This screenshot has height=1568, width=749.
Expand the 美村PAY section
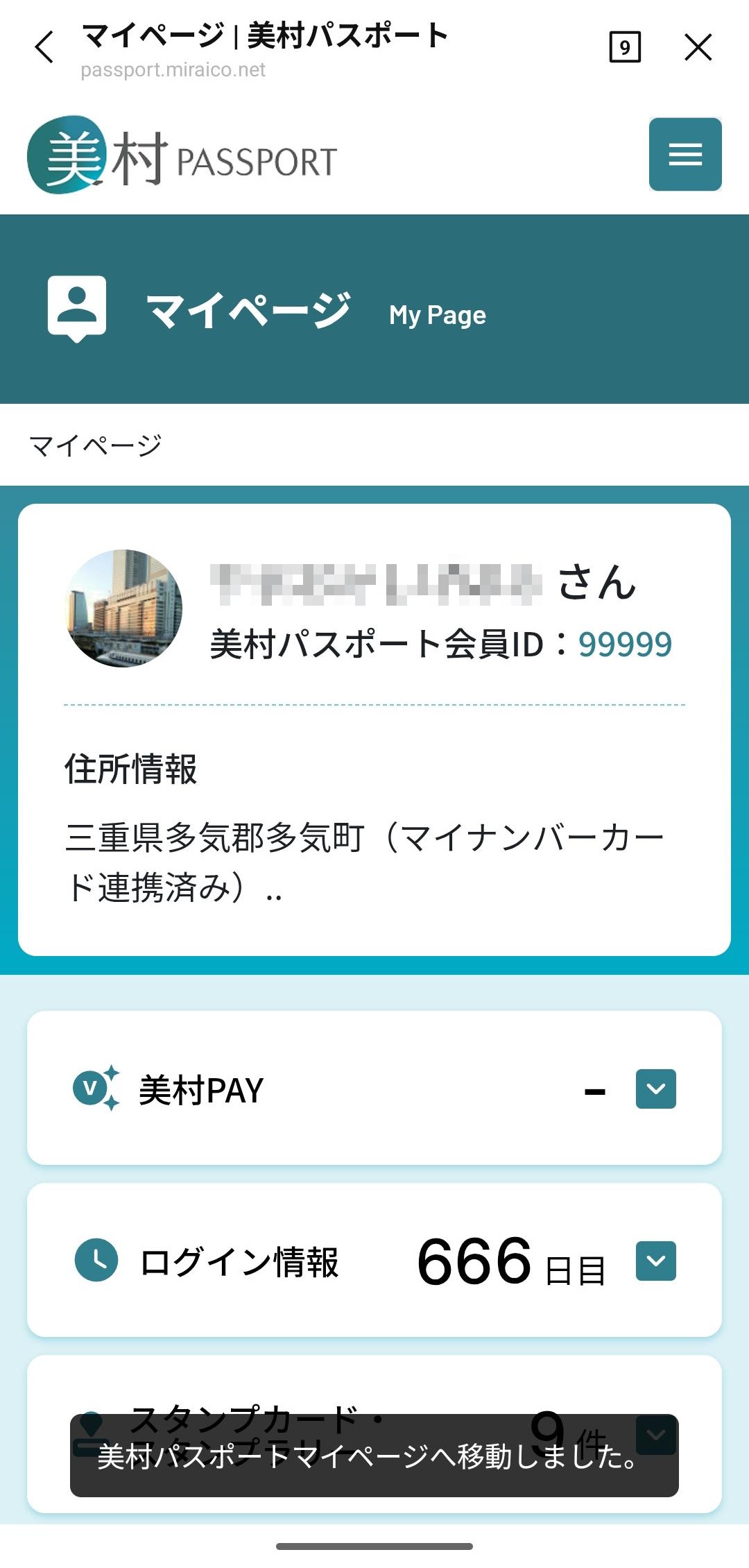pos(655,1089)
